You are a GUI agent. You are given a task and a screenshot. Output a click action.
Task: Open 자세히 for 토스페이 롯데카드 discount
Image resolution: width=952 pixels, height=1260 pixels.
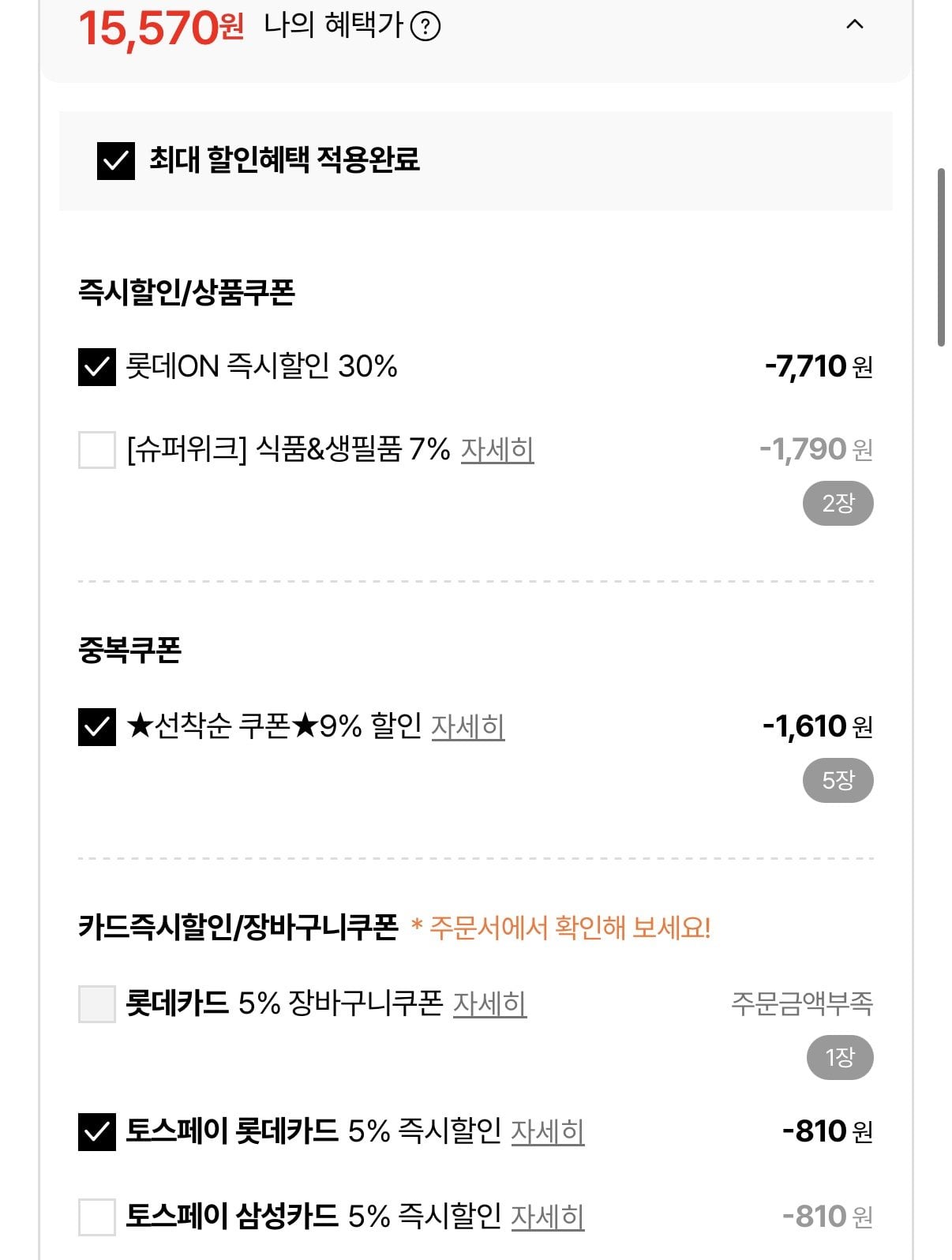548,1132
